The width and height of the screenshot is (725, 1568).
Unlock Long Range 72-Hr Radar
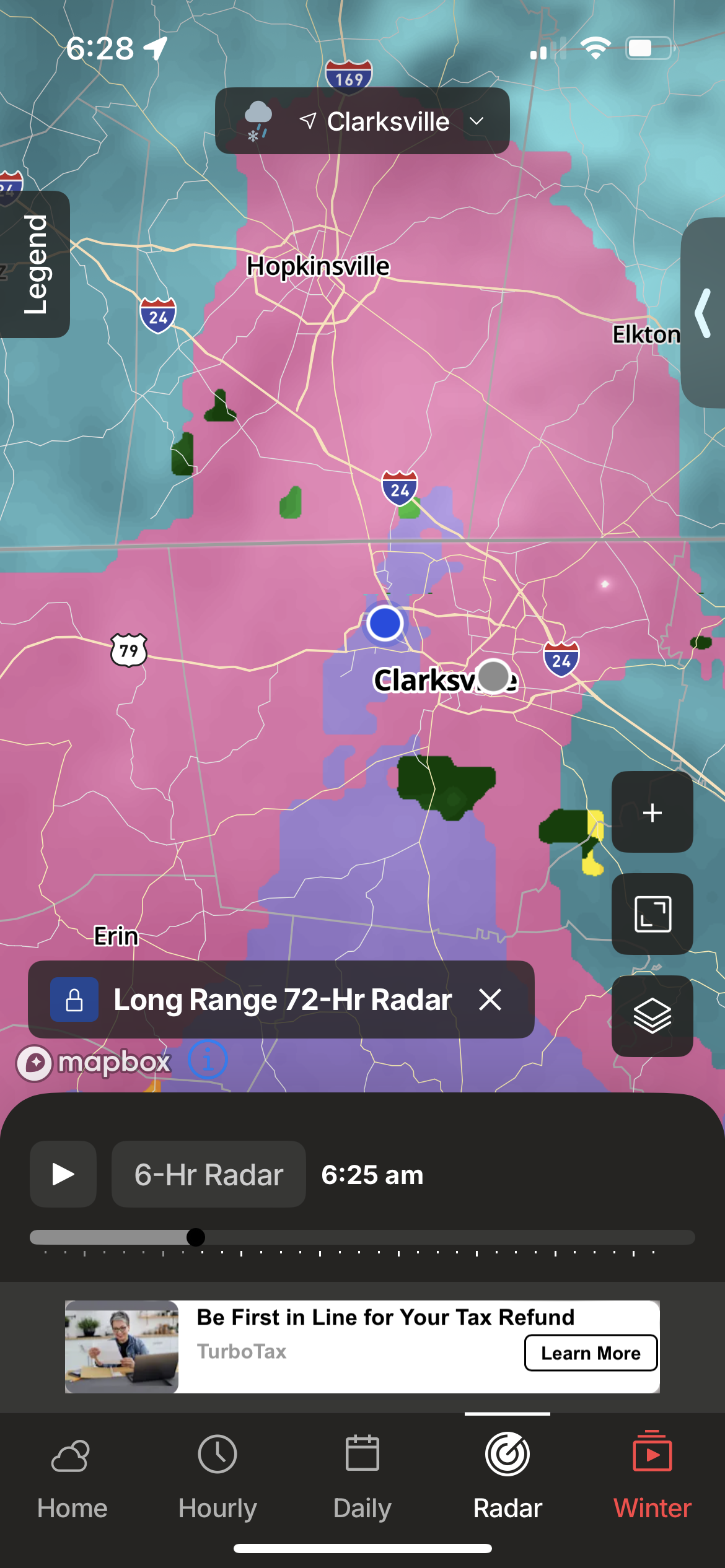[74, 1000]
